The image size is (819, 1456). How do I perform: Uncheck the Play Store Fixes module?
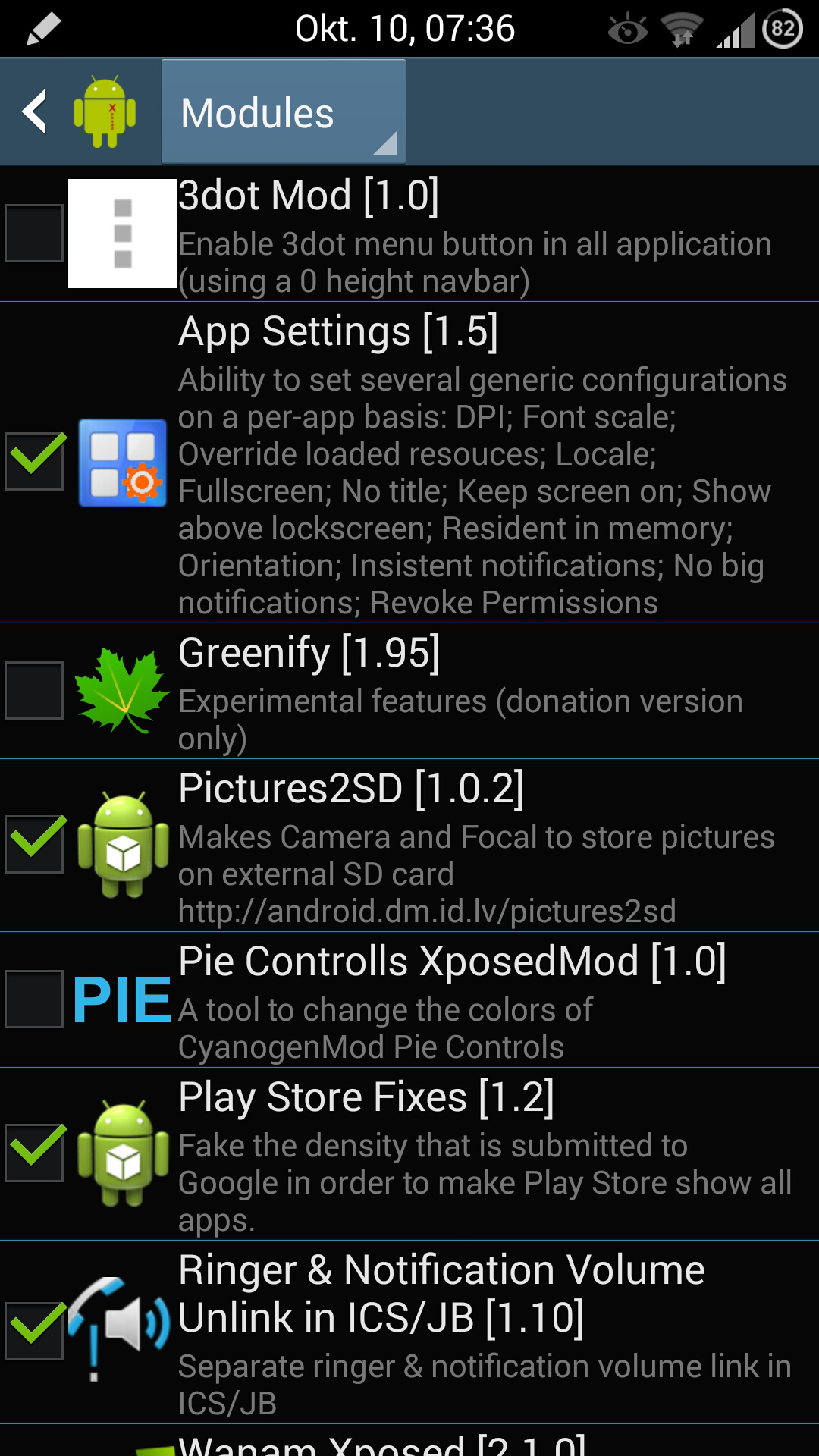pyautogui.click(x=34, y=1153)
